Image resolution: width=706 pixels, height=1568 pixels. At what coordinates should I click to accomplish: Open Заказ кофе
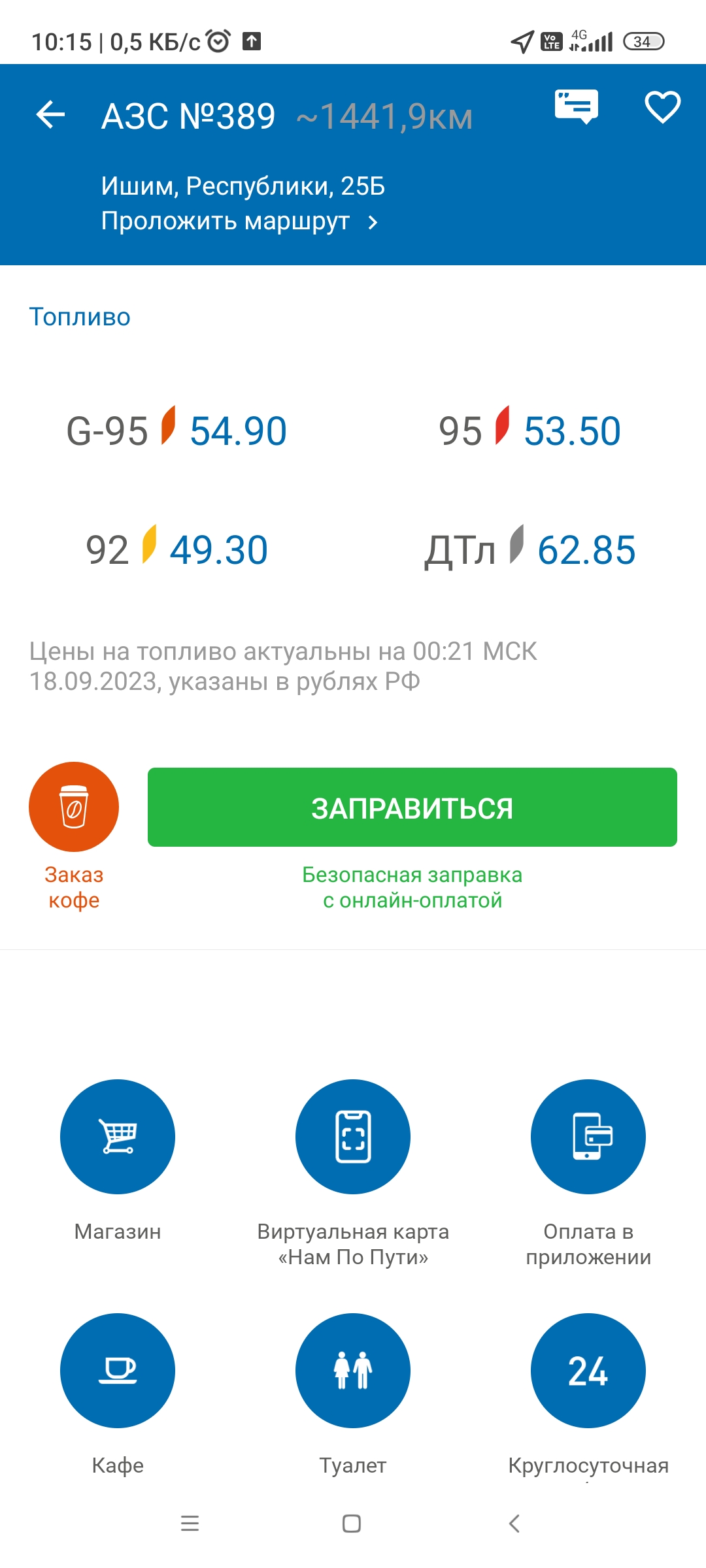click(74, 808)
